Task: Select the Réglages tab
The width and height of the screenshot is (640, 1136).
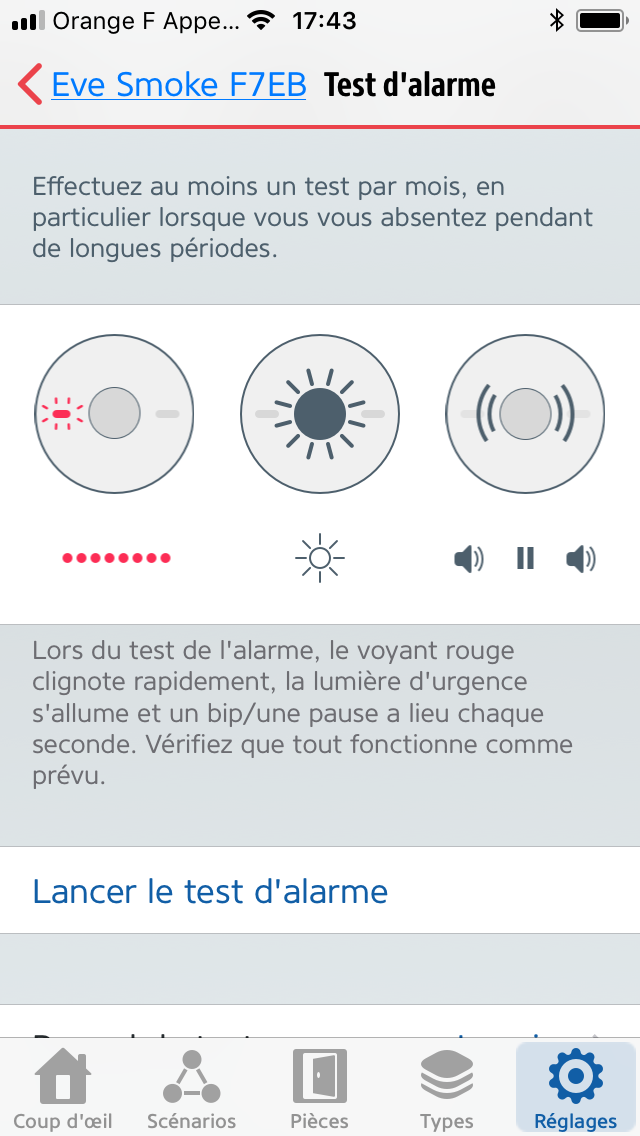Action: (x=575, y=1088)
